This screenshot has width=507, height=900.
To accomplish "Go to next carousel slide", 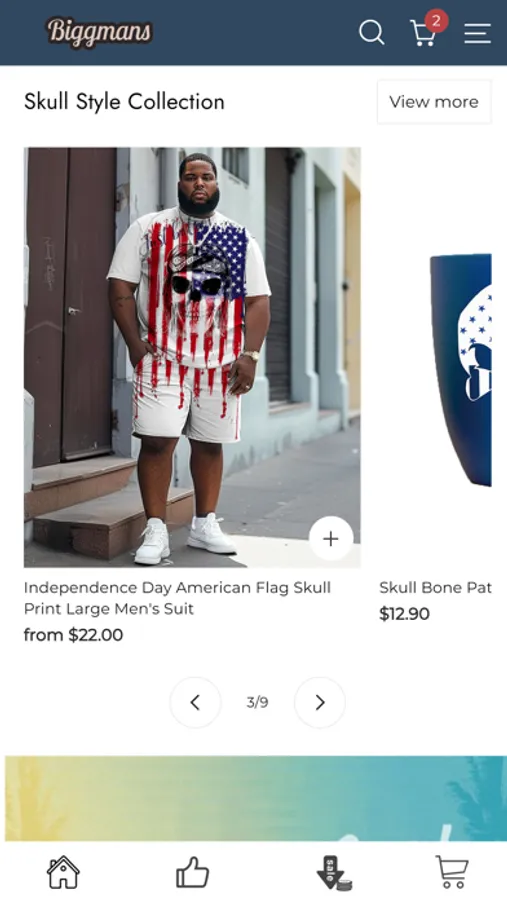I will pos(320,702).
